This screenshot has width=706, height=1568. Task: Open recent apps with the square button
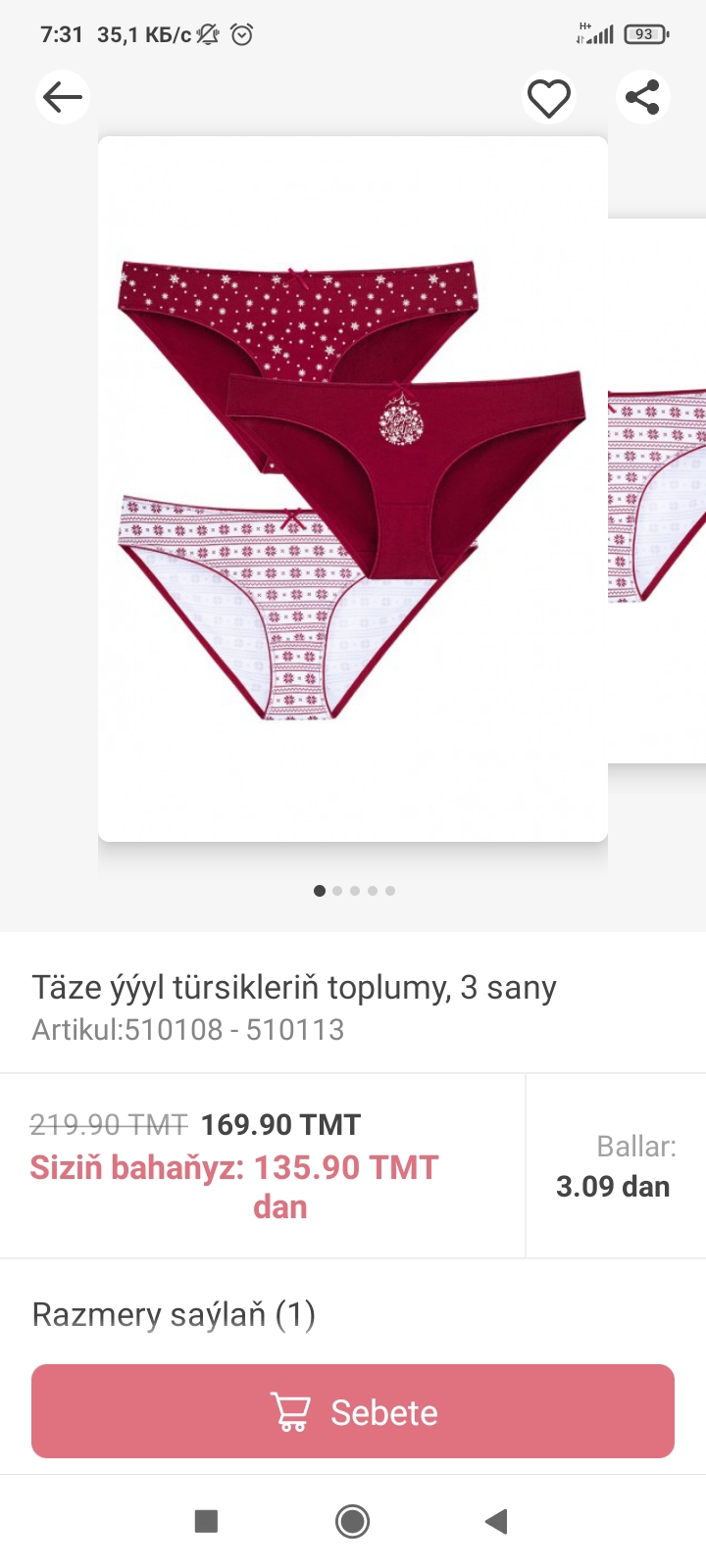pyautogui.click(x=206, y=1522)
